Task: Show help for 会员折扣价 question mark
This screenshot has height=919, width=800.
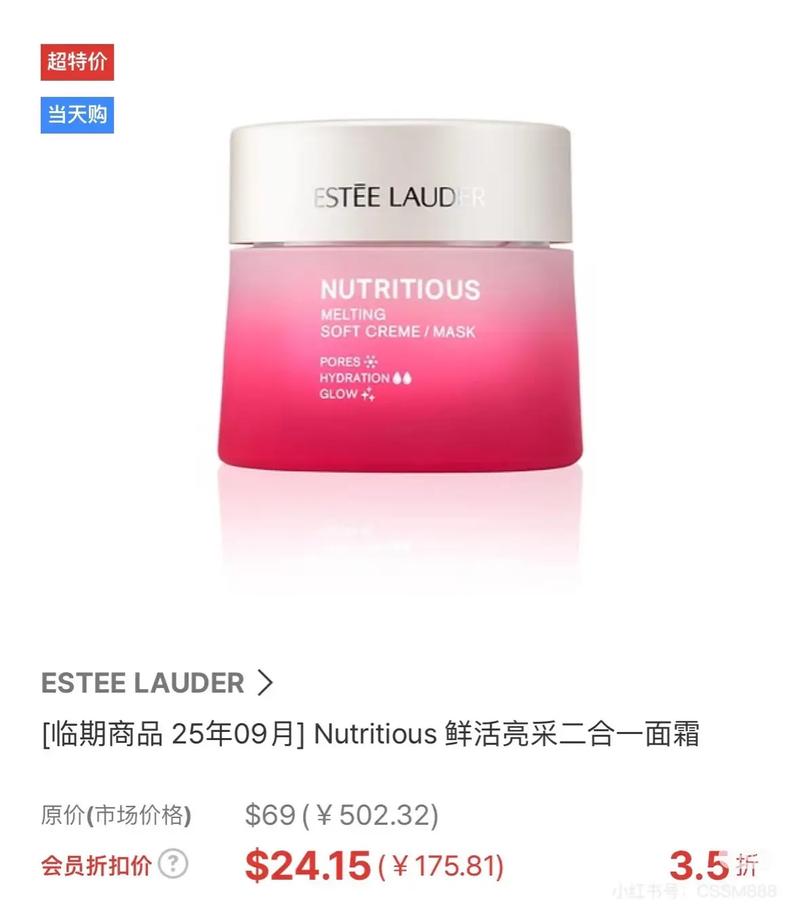Action: pyautogui.click(x=173, y=863)
